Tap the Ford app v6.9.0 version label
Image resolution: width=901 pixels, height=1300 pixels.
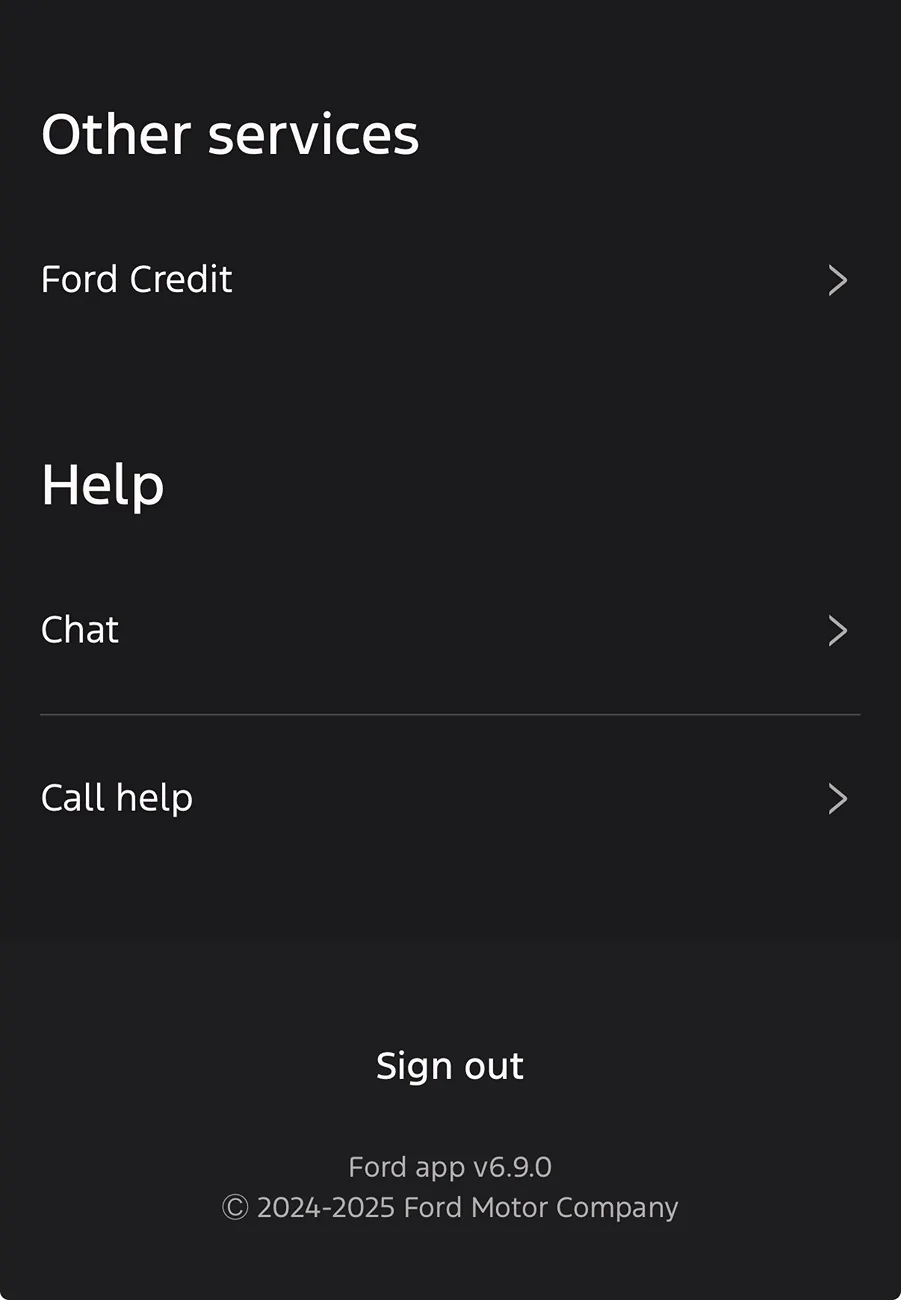pyautogui.click(x=449, y=1166)
